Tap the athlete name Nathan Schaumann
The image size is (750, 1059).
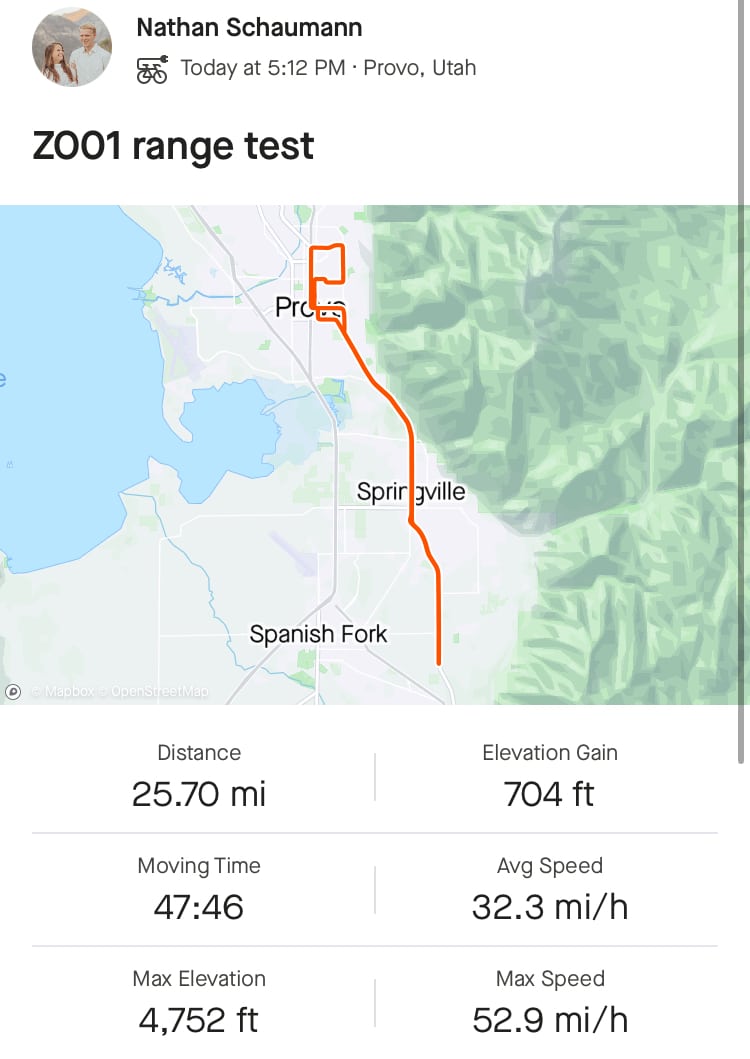coord(249,28)
